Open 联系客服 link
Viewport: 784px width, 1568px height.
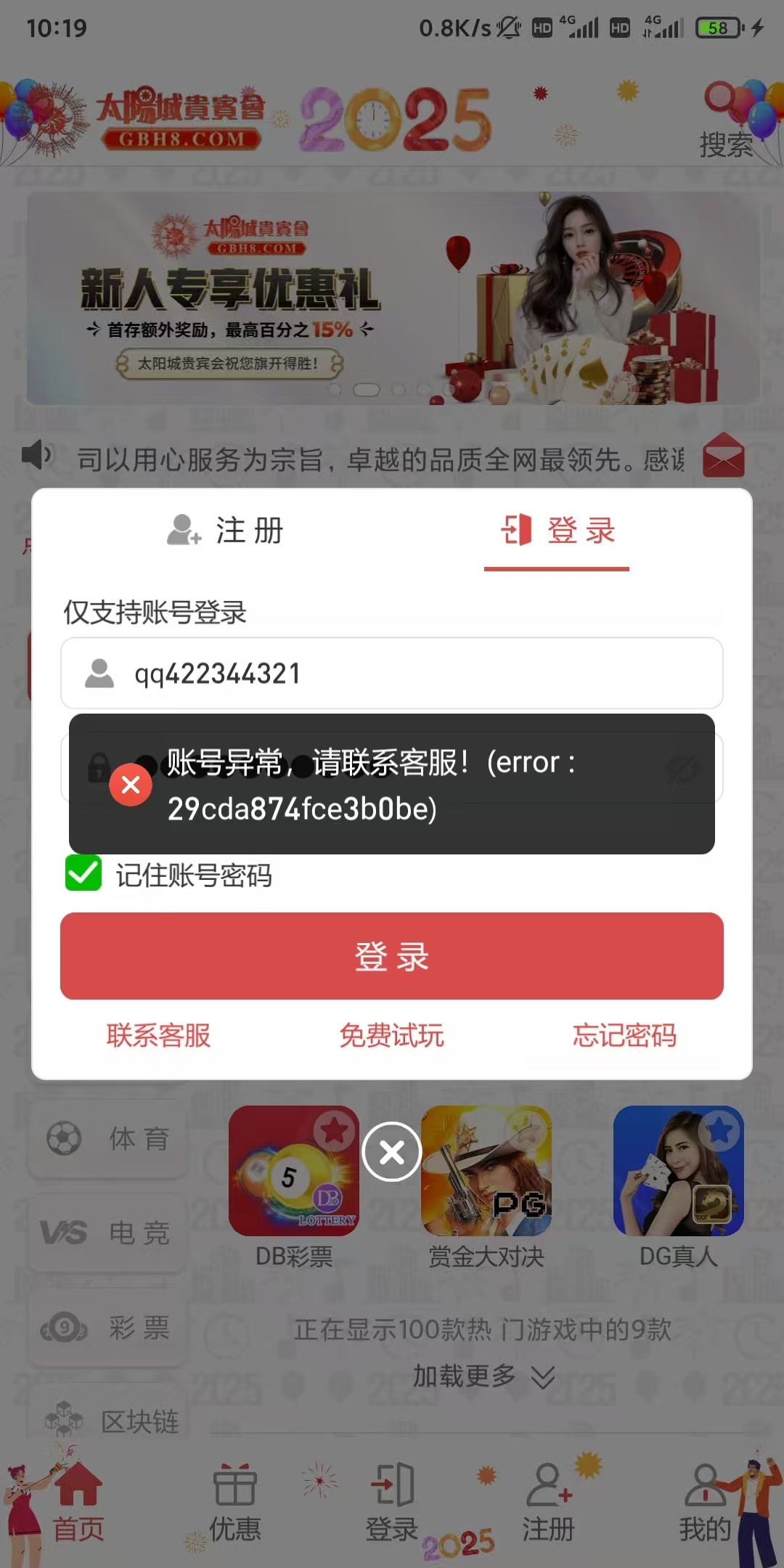[158, 1035]
